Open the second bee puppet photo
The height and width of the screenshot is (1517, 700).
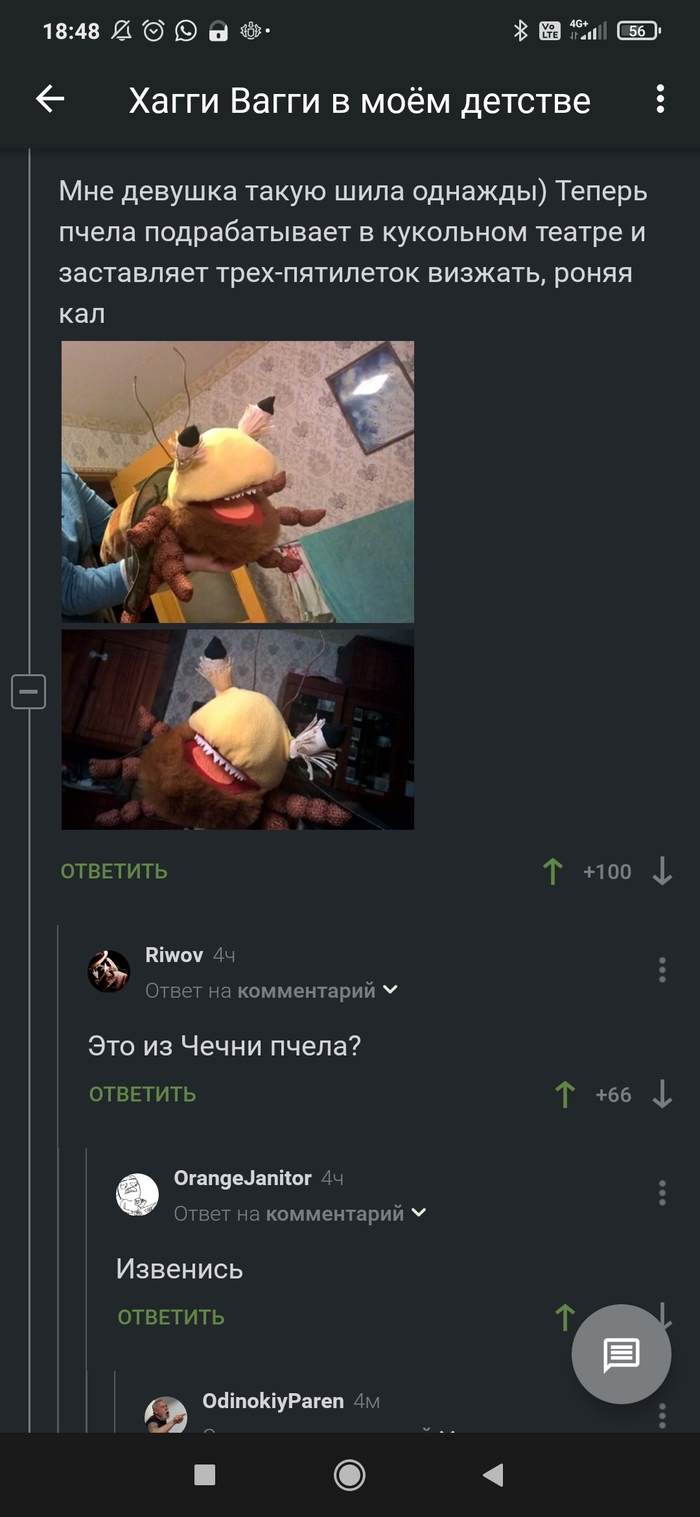pyautogui.click(x=238, y=729)
